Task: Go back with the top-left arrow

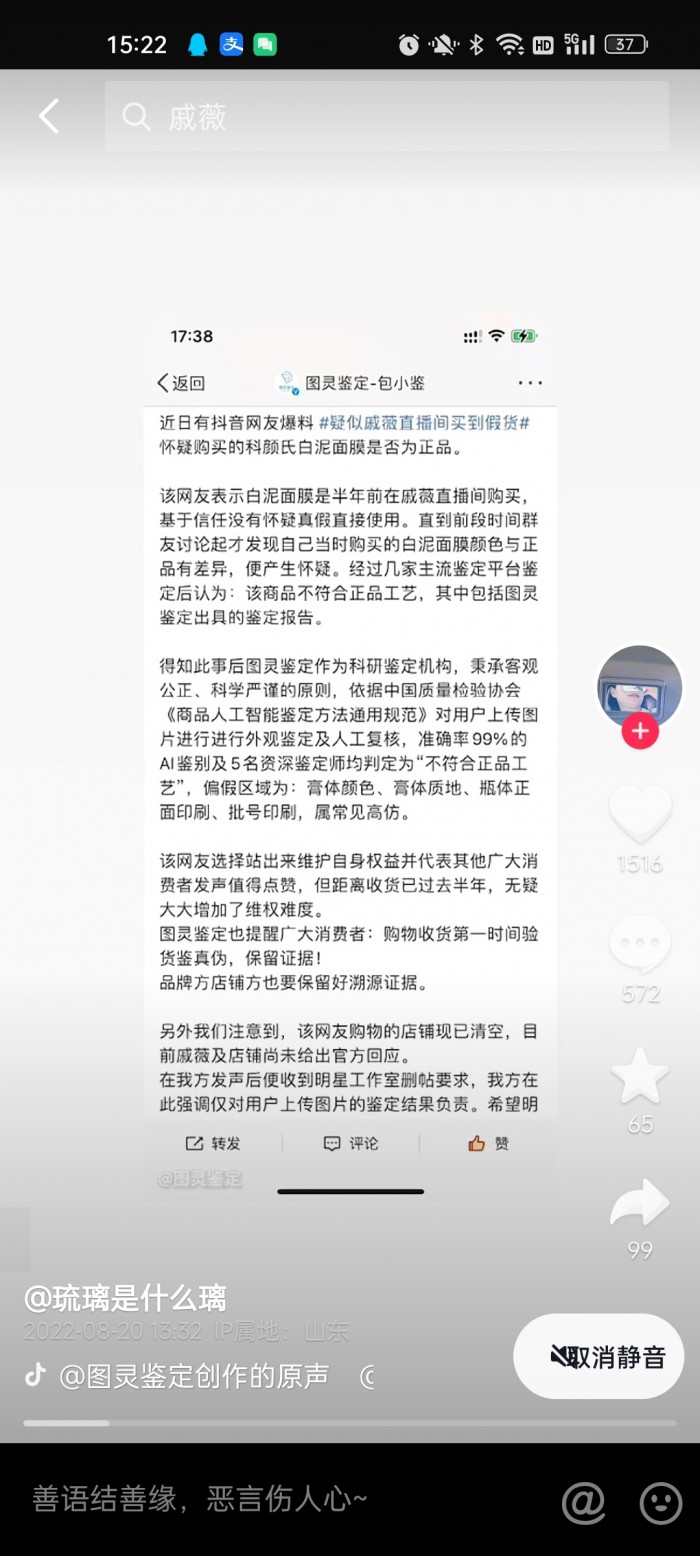Action: click(48, 117)
